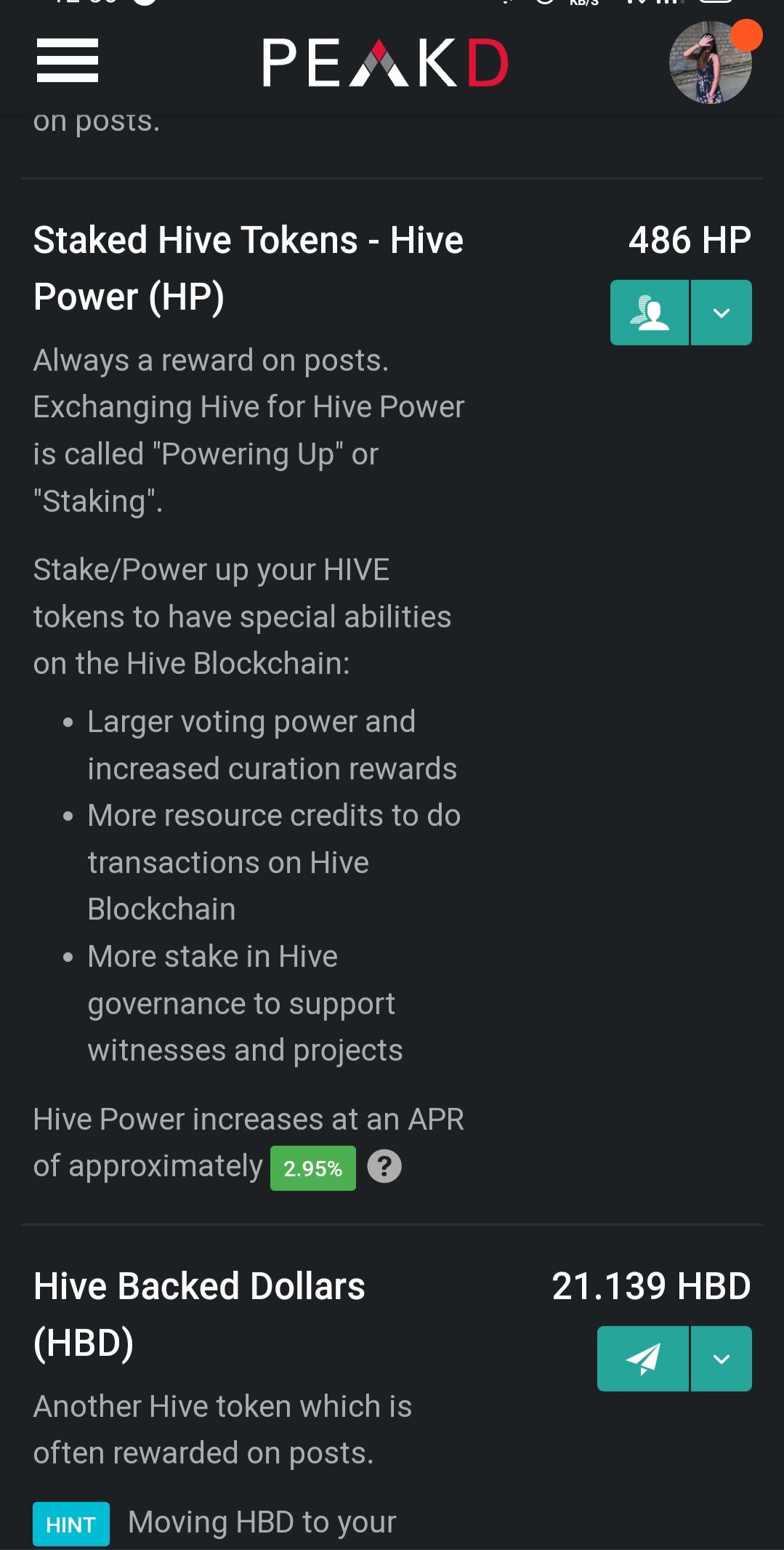Viewport: 784px width, 1550px height.
Task: Expand the Hive Power options dropdown
Action: (x=721, y=313)
